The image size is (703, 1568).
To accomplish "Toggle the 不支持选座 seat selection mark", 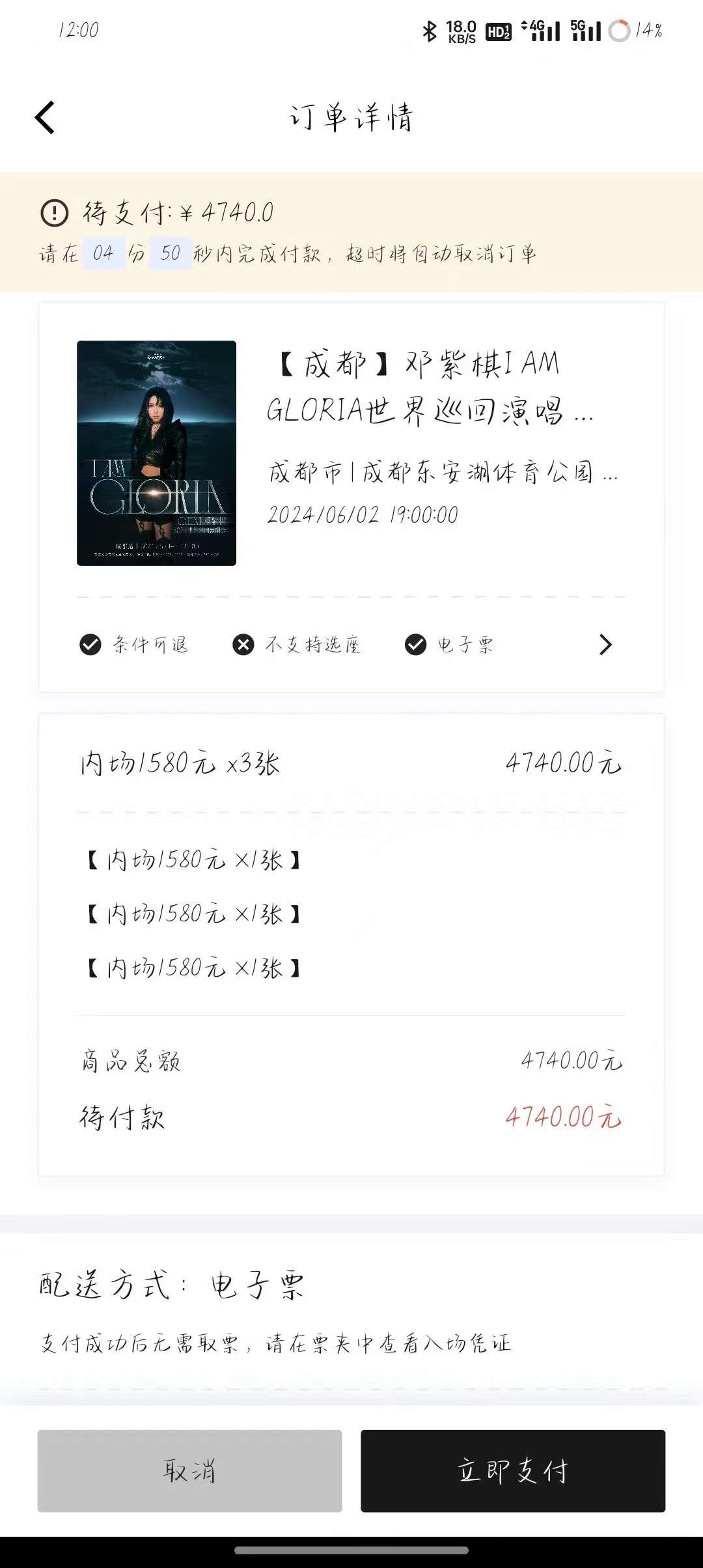I will tap(243, 643).
